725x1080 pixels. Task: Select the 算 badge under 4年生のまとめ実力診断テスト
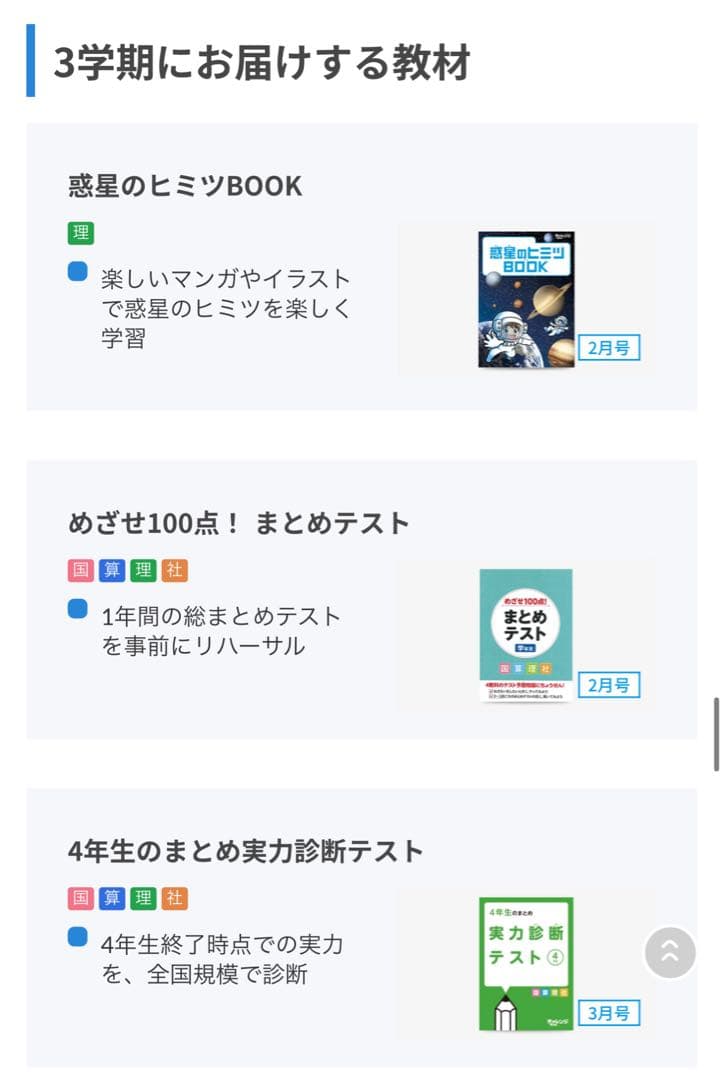110,899
